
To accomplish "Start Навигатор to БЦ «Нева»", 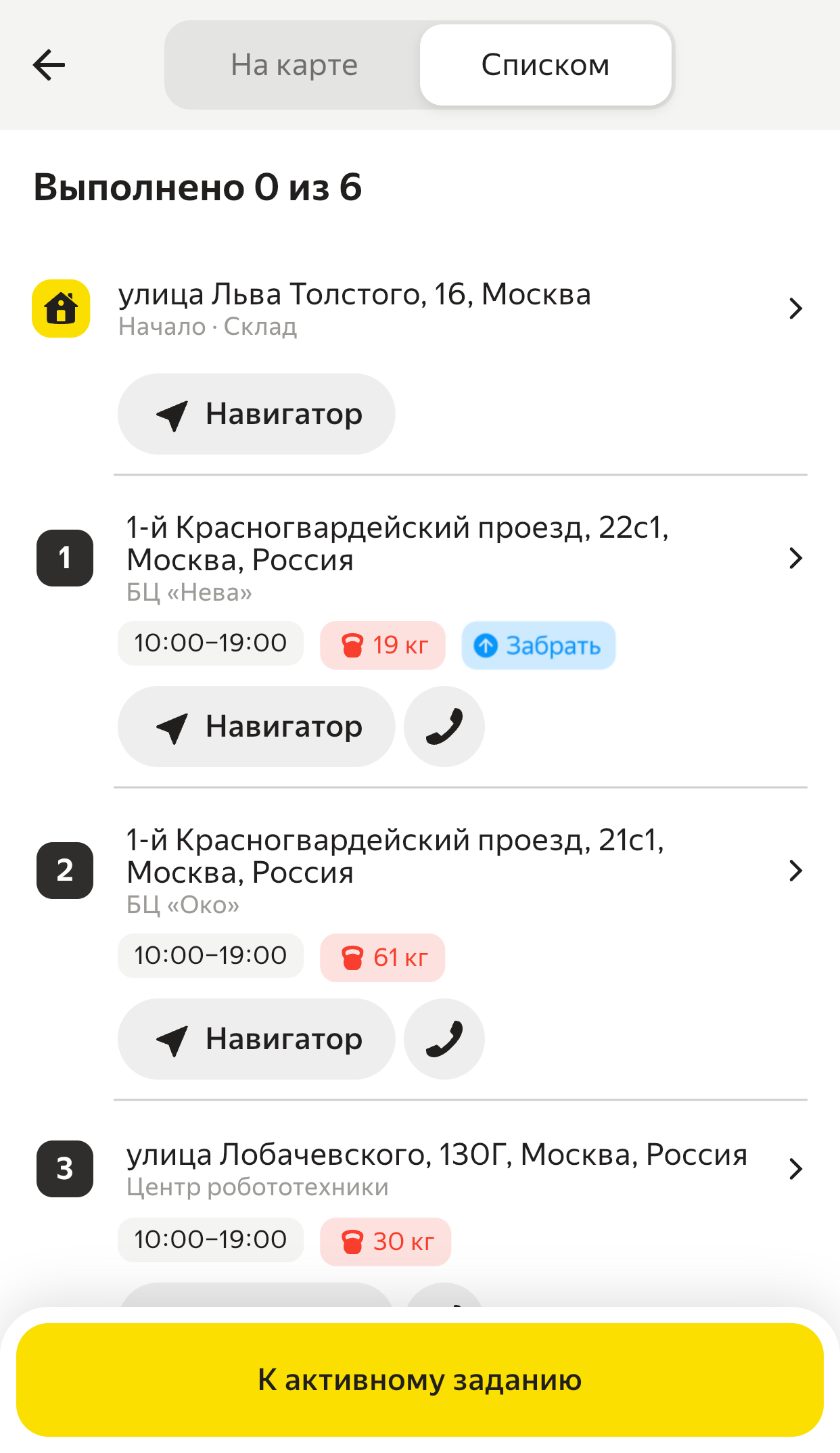I will [256, 726].
